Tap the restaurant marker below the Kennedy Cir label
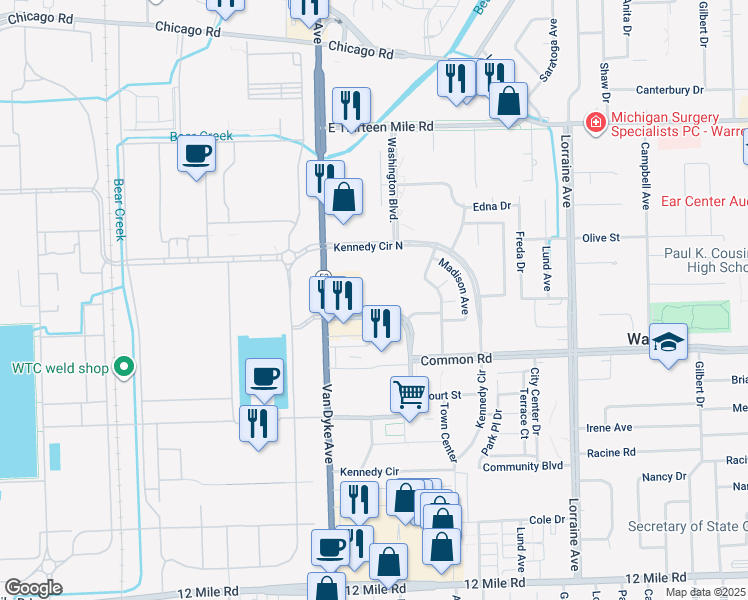 [359, 504]
